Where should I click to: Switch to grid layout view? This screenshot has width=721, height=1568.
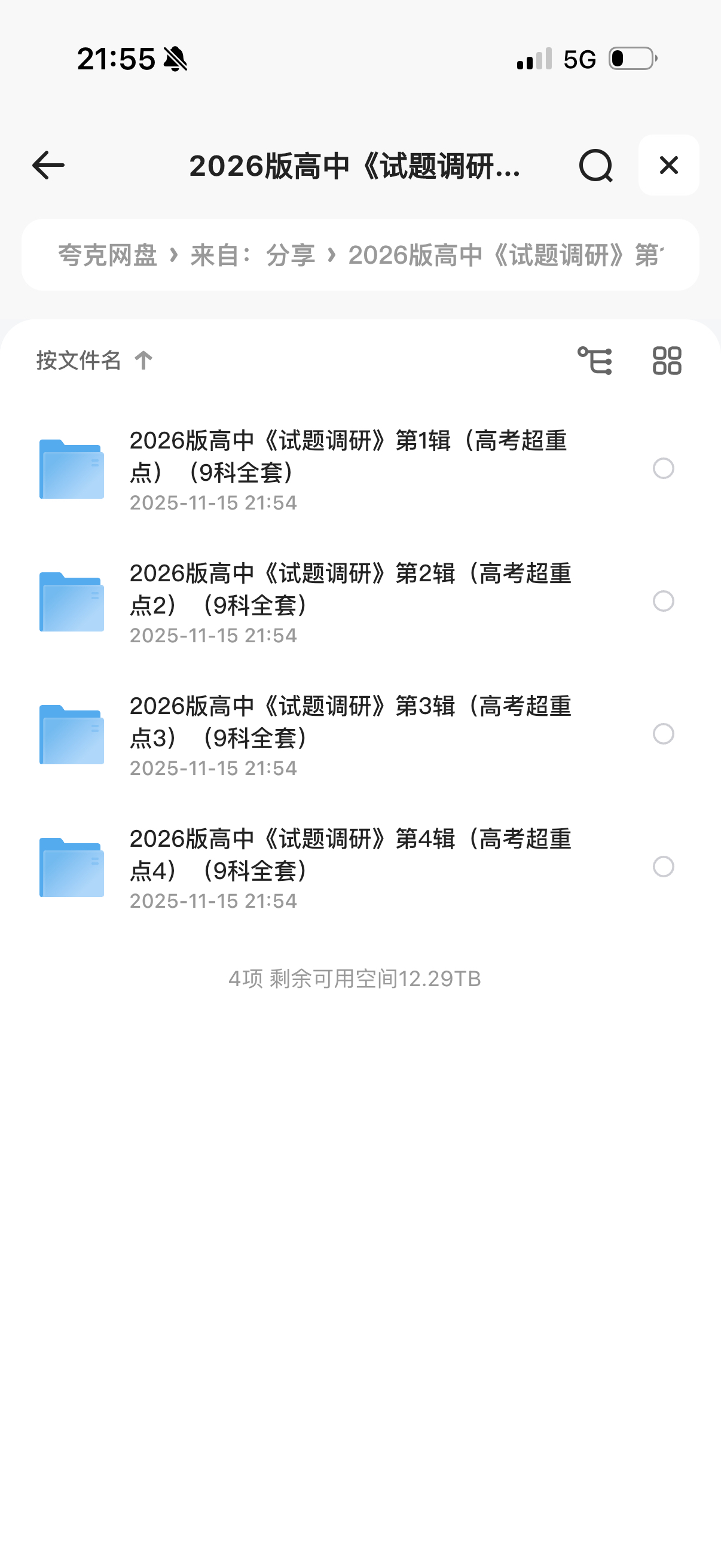pyautogui.click(x=667, y=361)
